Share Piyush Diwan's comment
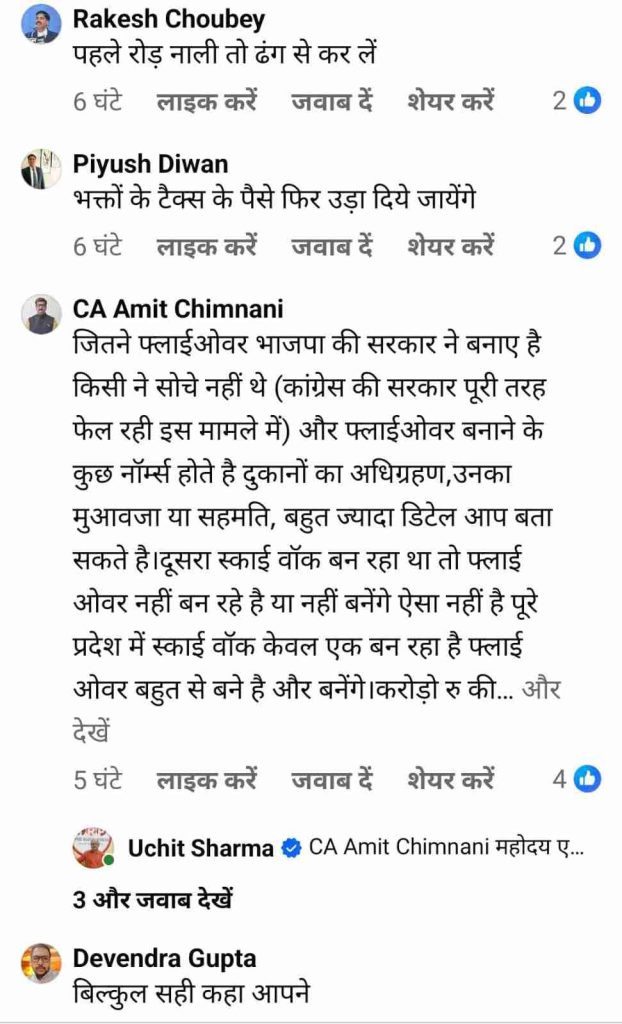 [450, 245]
